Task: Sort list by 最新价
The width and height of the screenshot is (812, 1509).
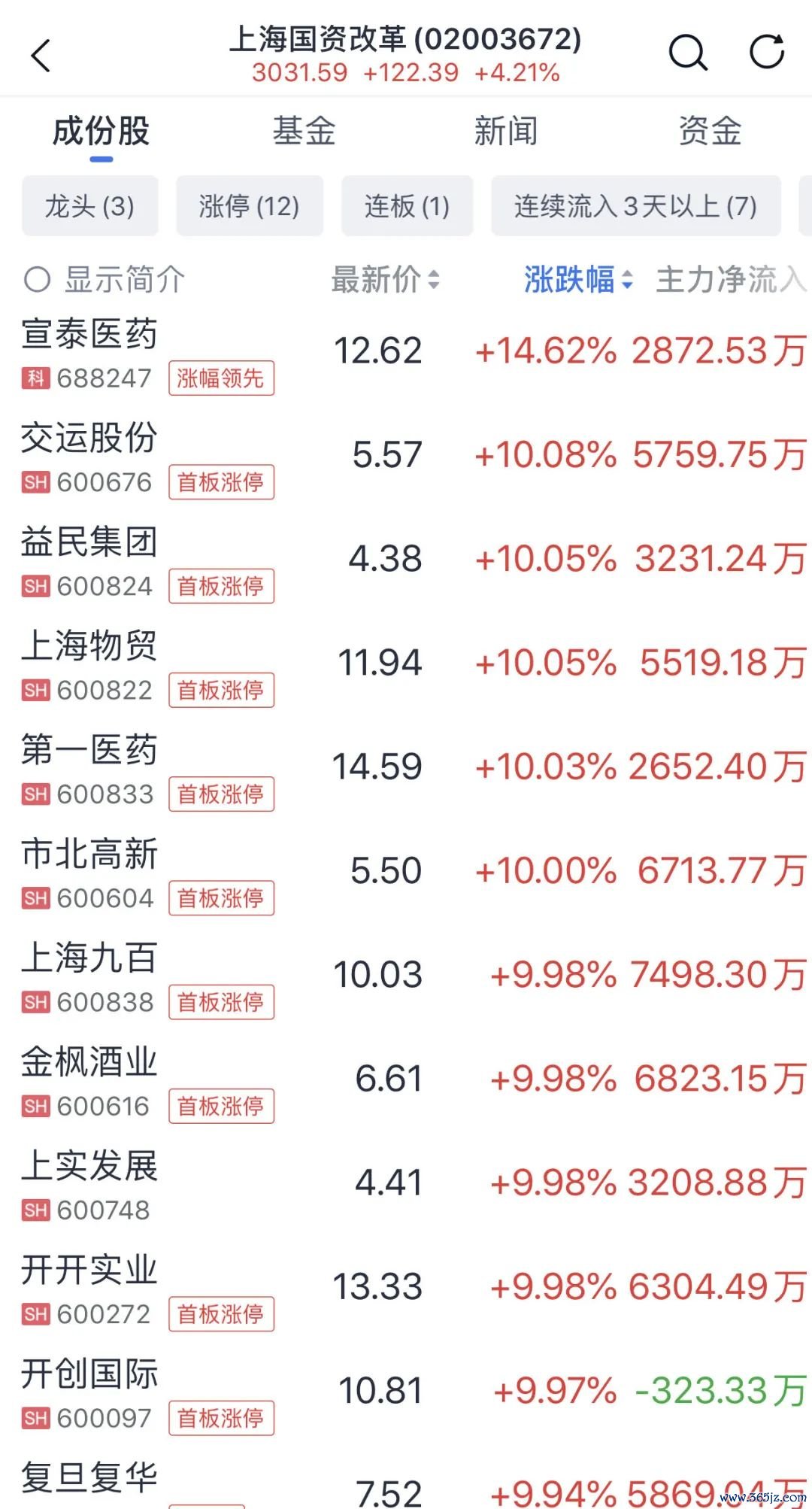Action: (385, 280)
